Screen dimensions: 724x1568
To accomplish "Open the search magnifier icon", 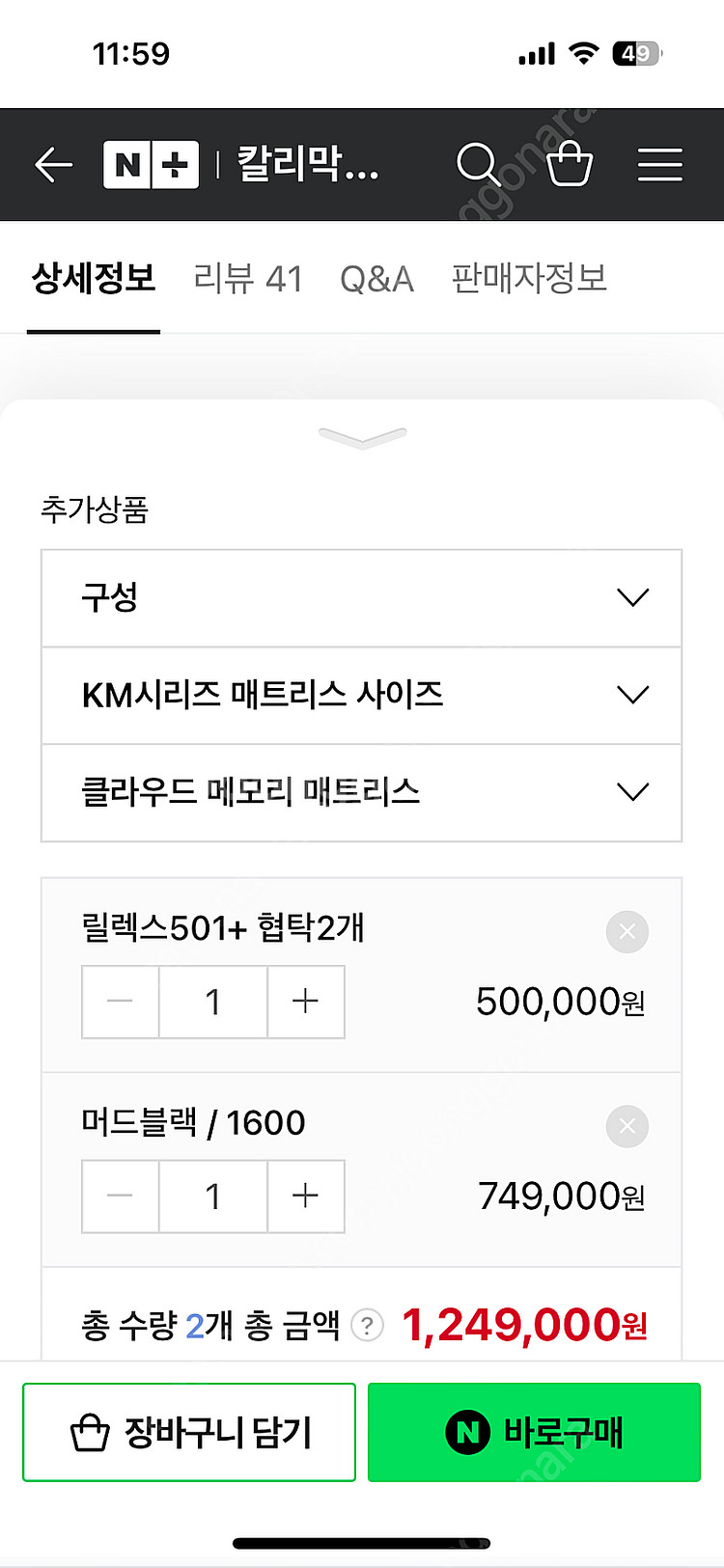I will (x=479, y=164).
